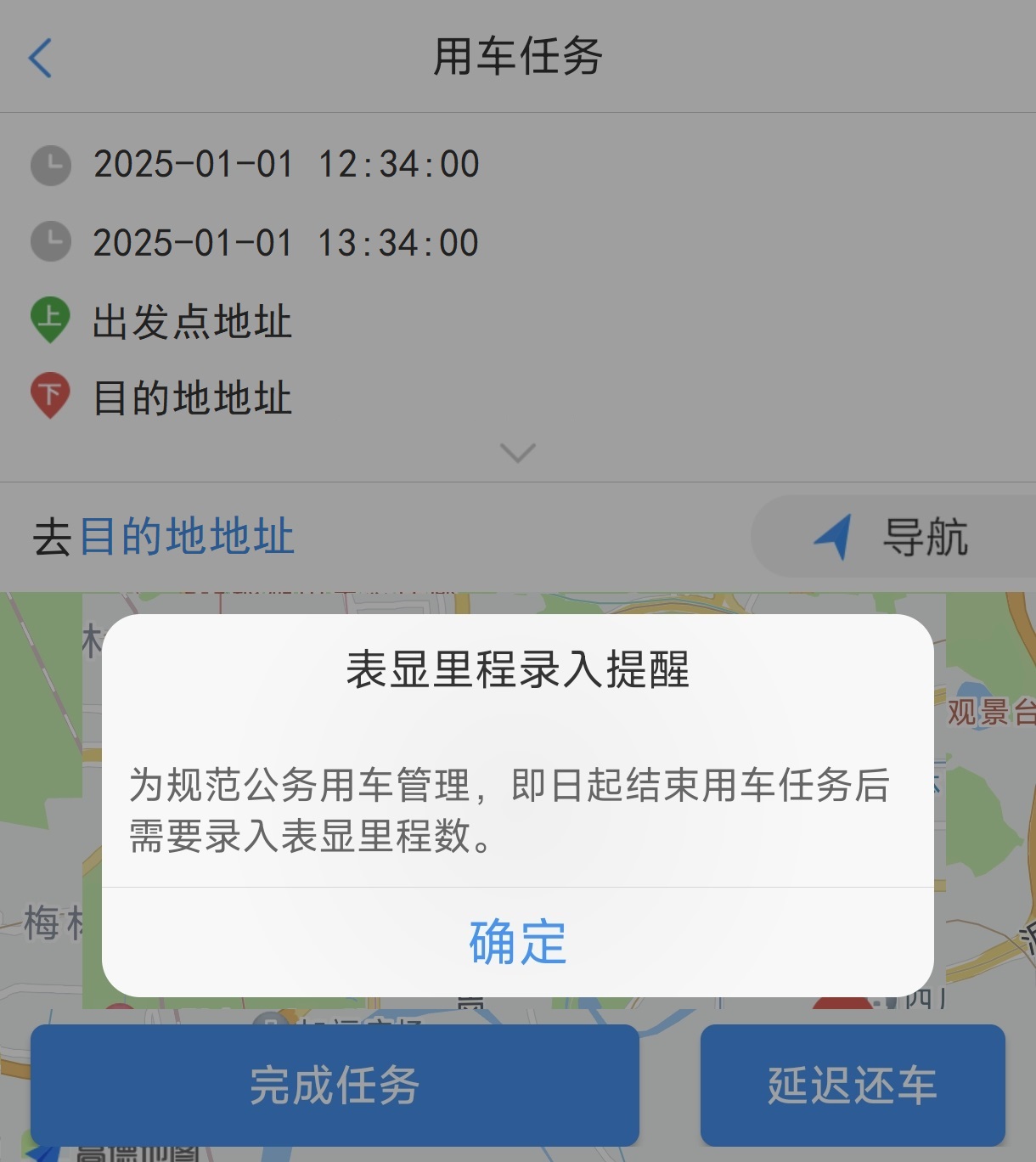The height and width of the screenshot is (1162, 1036).
Task: Go back from the 用车任务 screen
Action: coord(41,58)
